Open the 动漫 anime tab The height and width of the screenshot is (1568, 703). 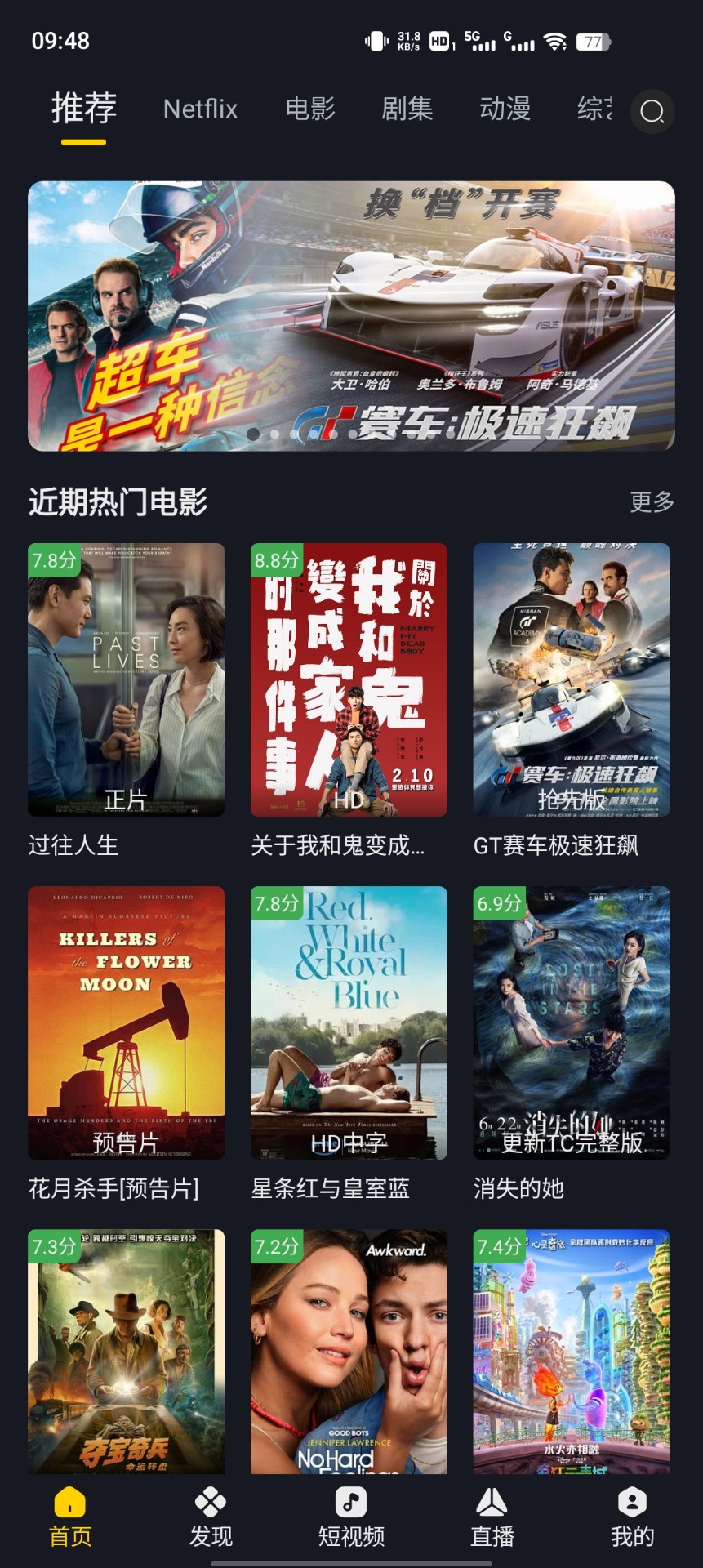coord(504,109)
